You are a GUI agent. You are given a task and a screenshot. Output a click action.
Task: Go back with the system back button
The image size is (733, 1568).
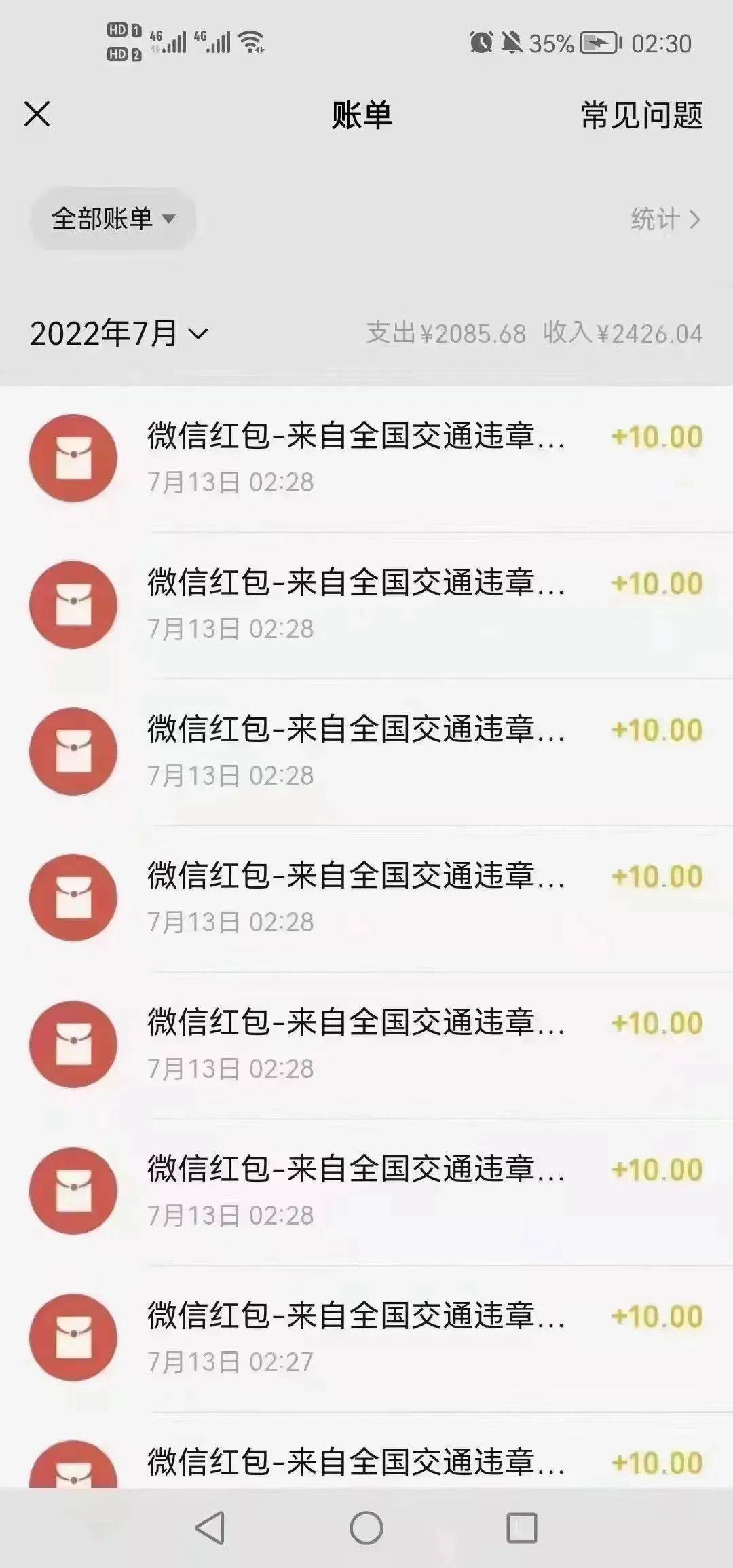point(210,1529)
